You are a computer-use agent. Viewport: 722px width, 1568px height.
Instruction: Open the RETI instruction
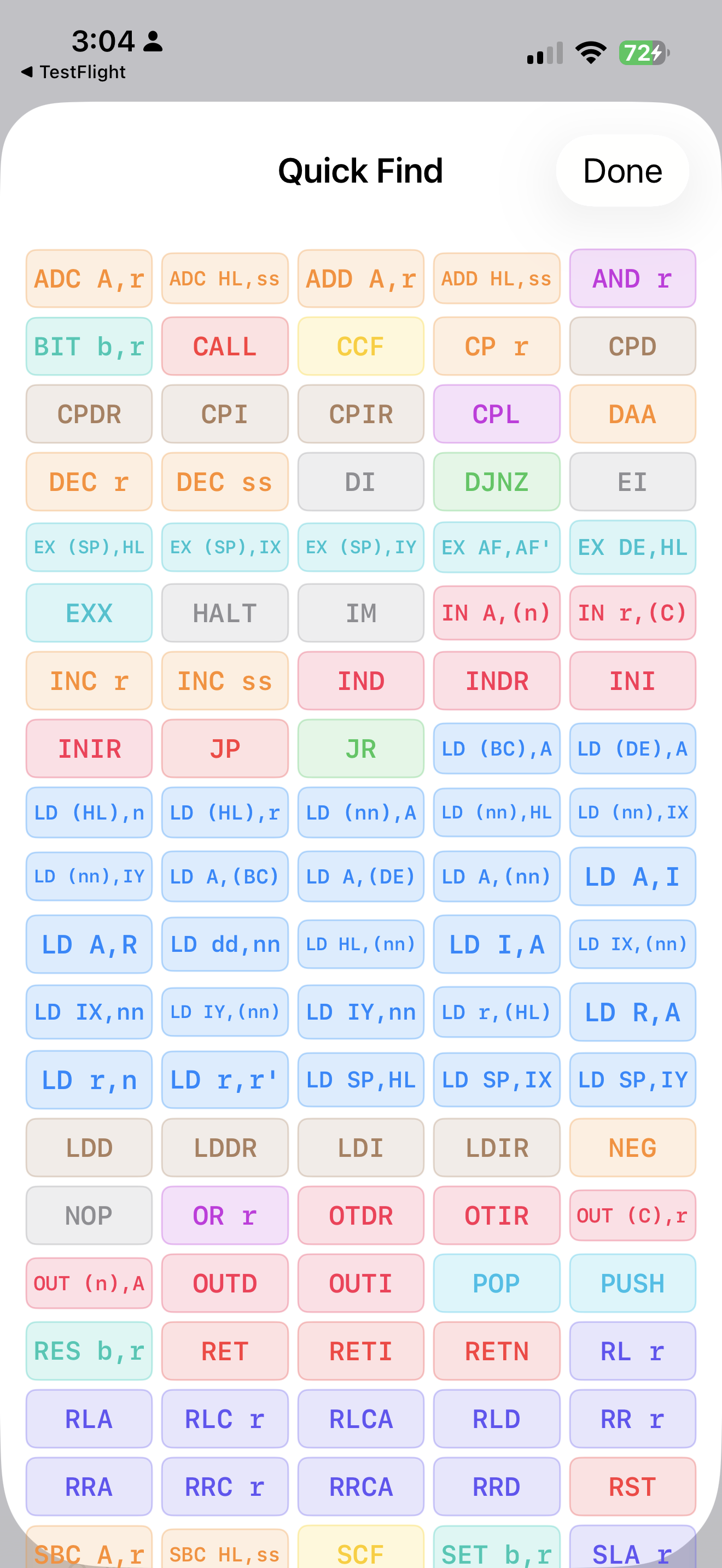pyautogui.click(x=360, y=1351)
